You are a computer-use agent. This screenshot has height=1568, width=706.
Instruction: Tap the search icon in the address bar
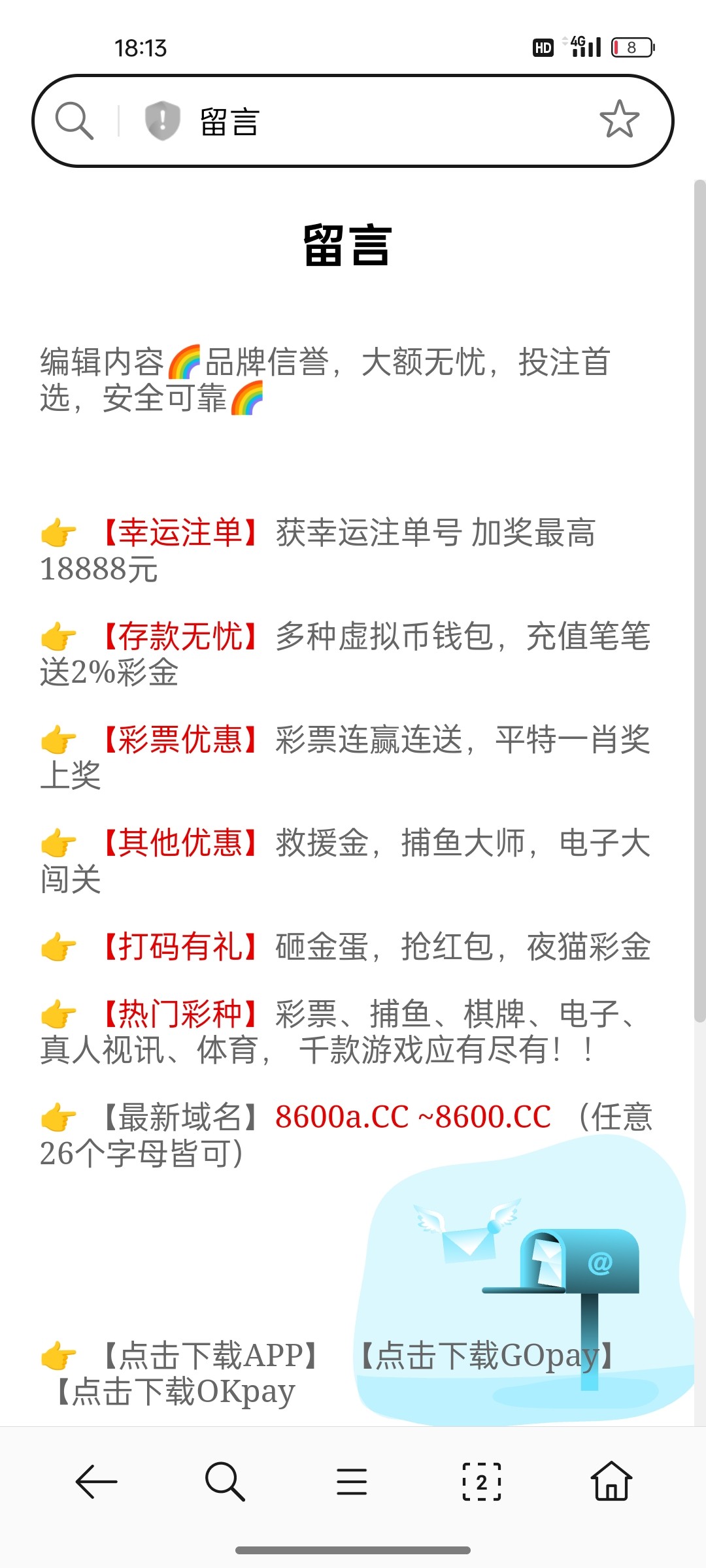pyautogui.click(x=75, y=121)
